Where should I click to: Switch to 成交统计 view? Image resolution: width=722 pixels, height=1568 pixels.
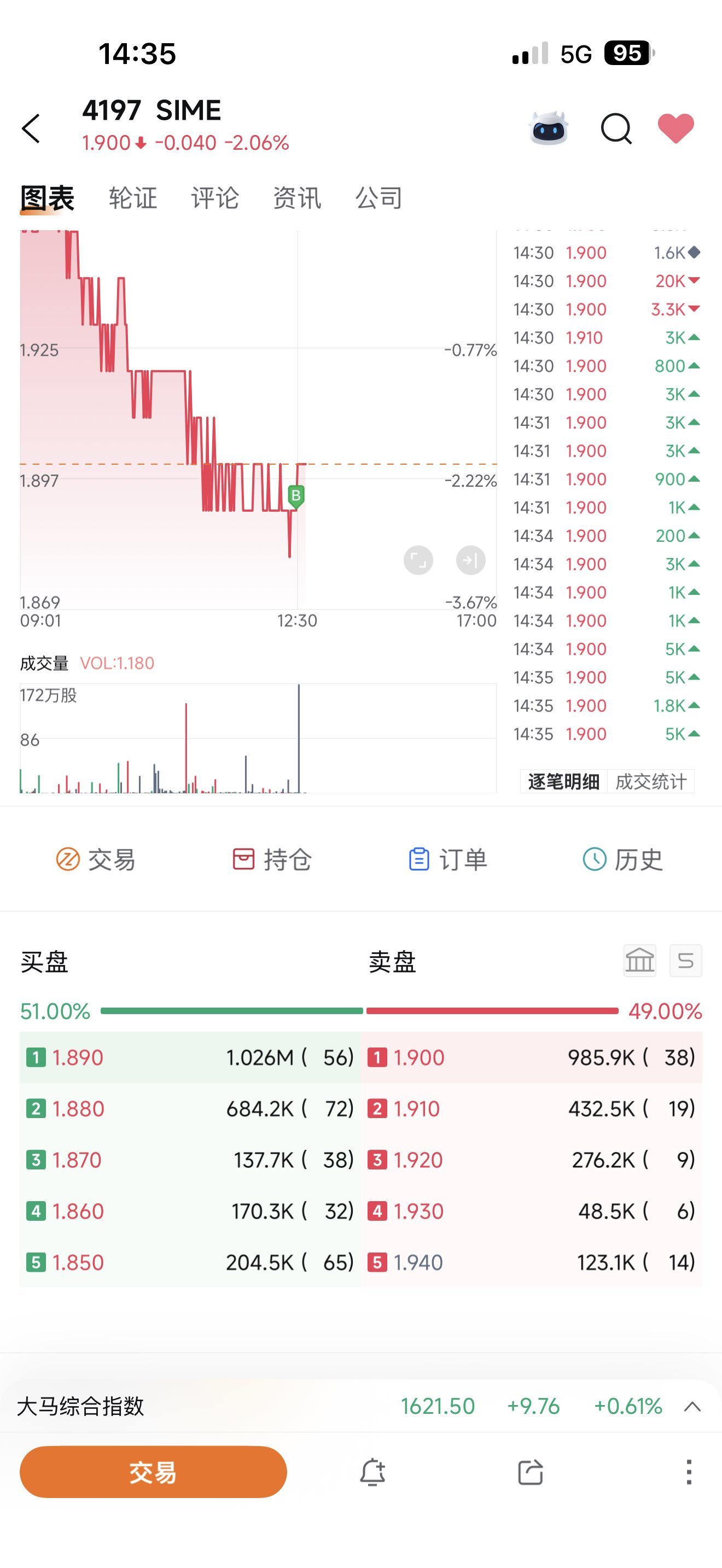point(651,782)
